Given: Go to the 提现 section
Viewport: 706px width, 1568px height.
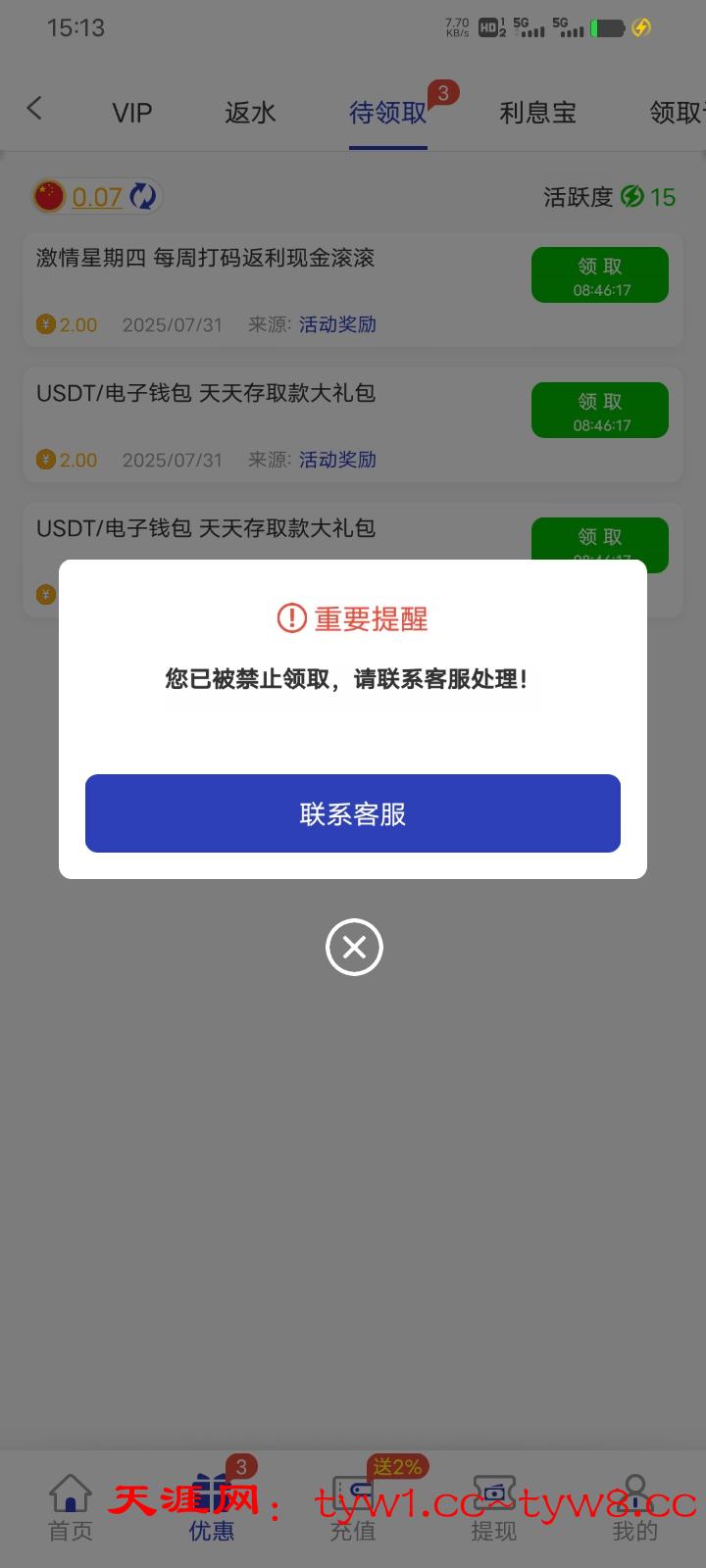Looking at the screenshot, I should (x=493, y=1507).
